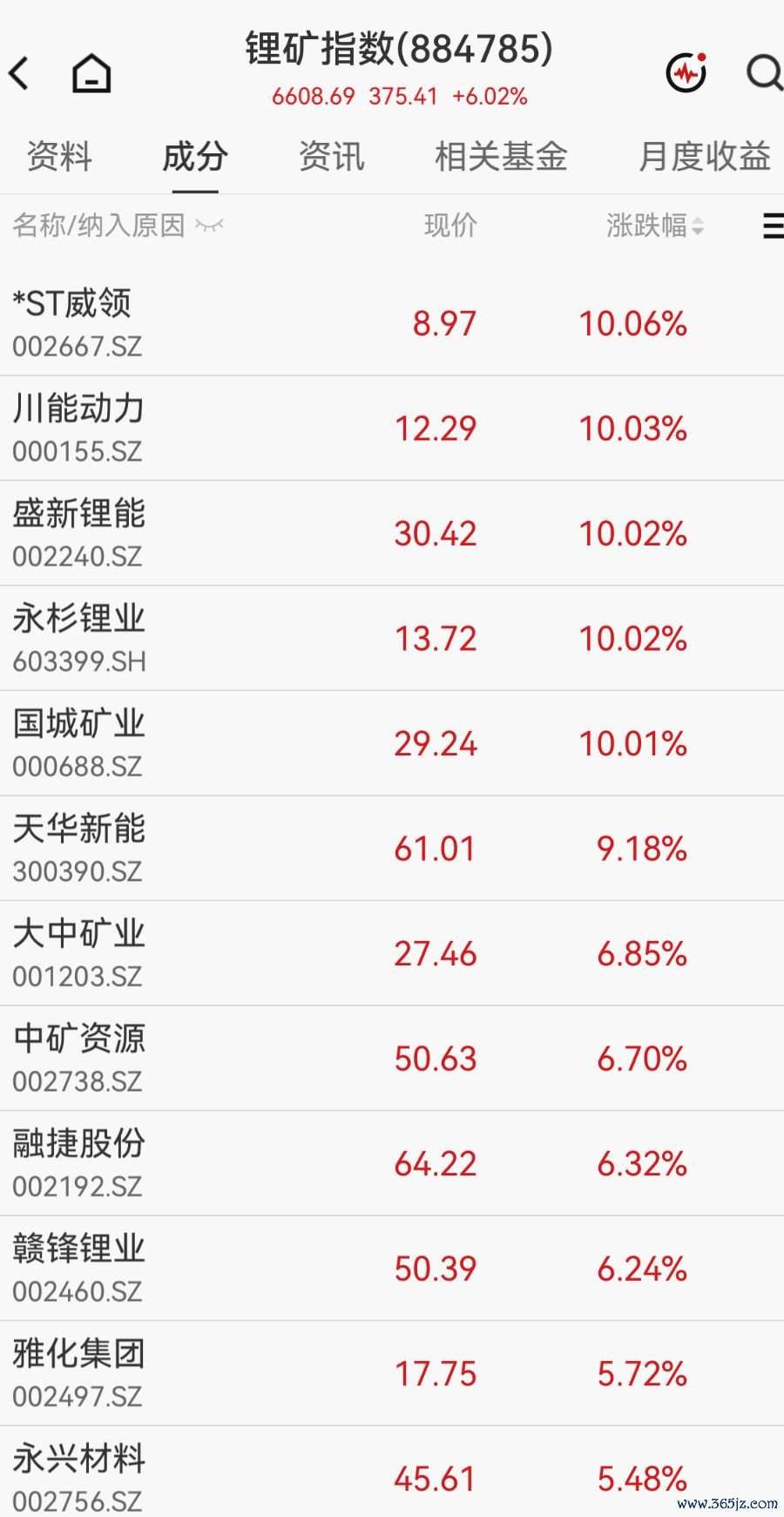Open the 赣锋锂业 stock row
This screenshot has width=784, height=1517.
tap(392, 1269)
